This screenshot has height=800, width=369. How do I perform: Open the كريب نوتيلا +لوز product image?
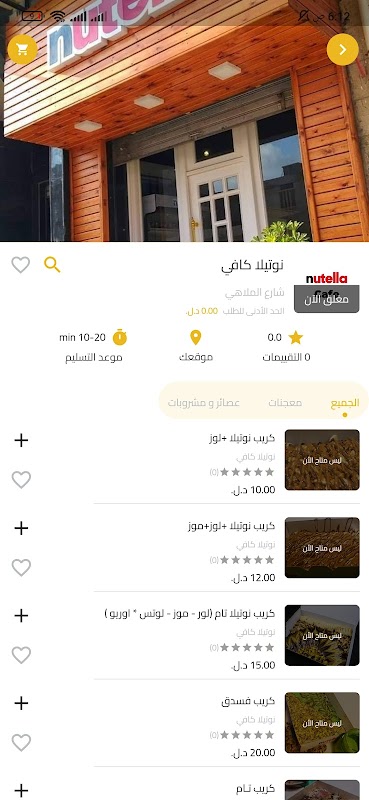(322, 460)
